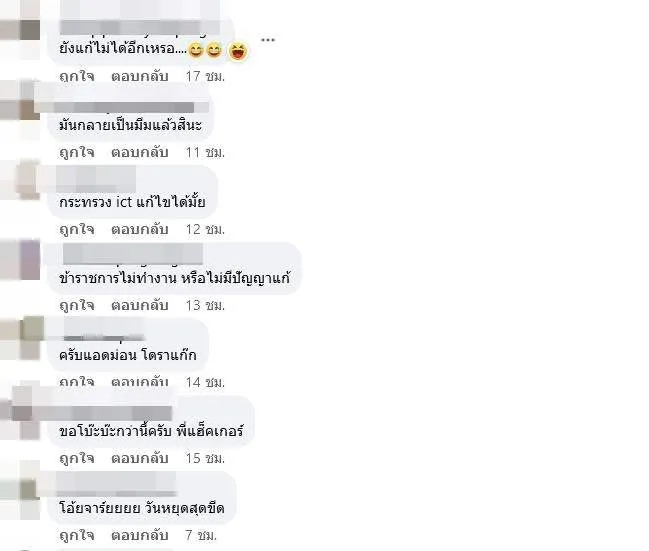Viewport: 649px width, 551px height.
Task: Like the comment 'โอ้ยจร์ยยยย วันหยุดสุดขีด'
Action: (77, 535)
